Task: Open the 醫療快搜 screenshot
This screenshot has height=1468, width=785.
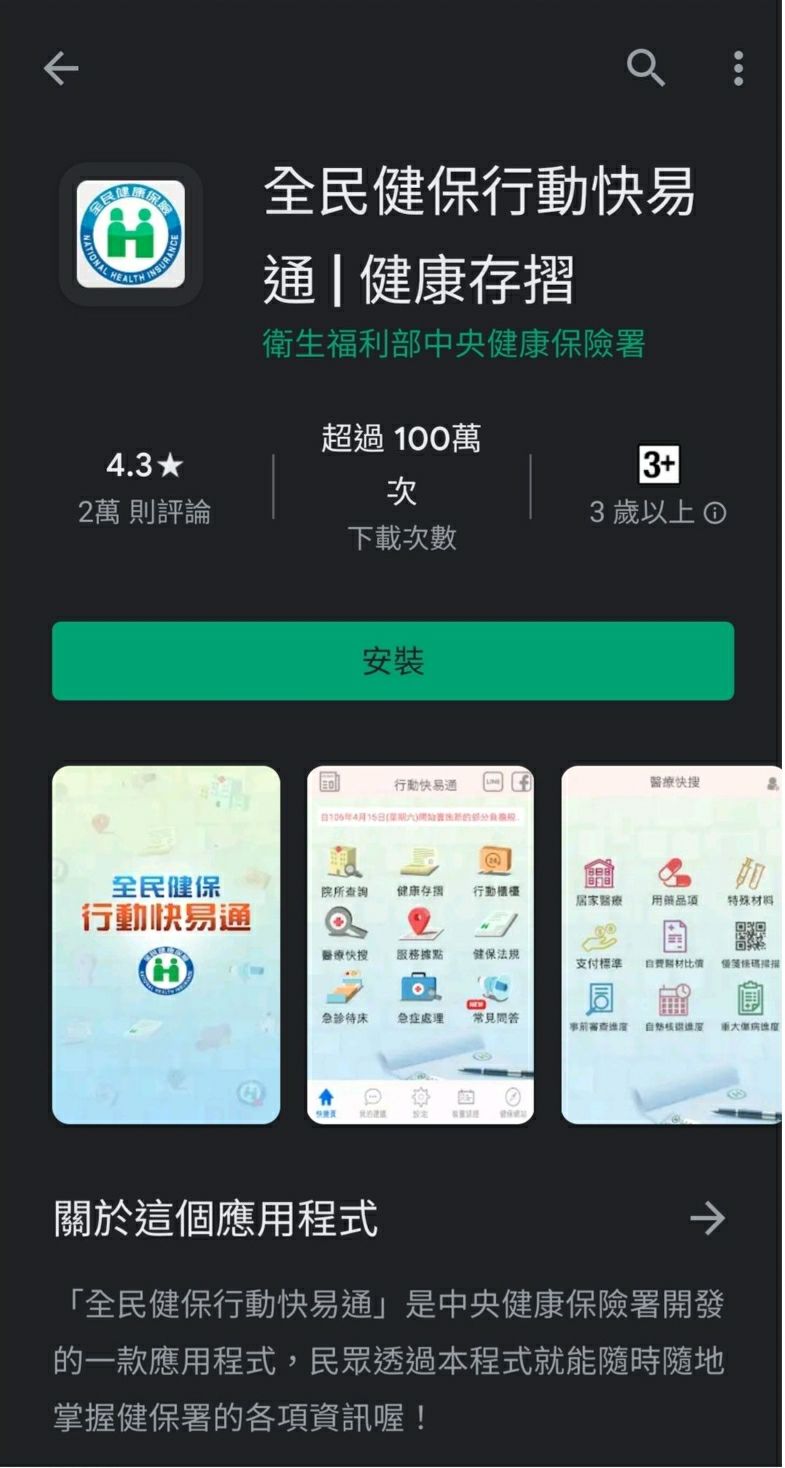Action: (672, 944)
